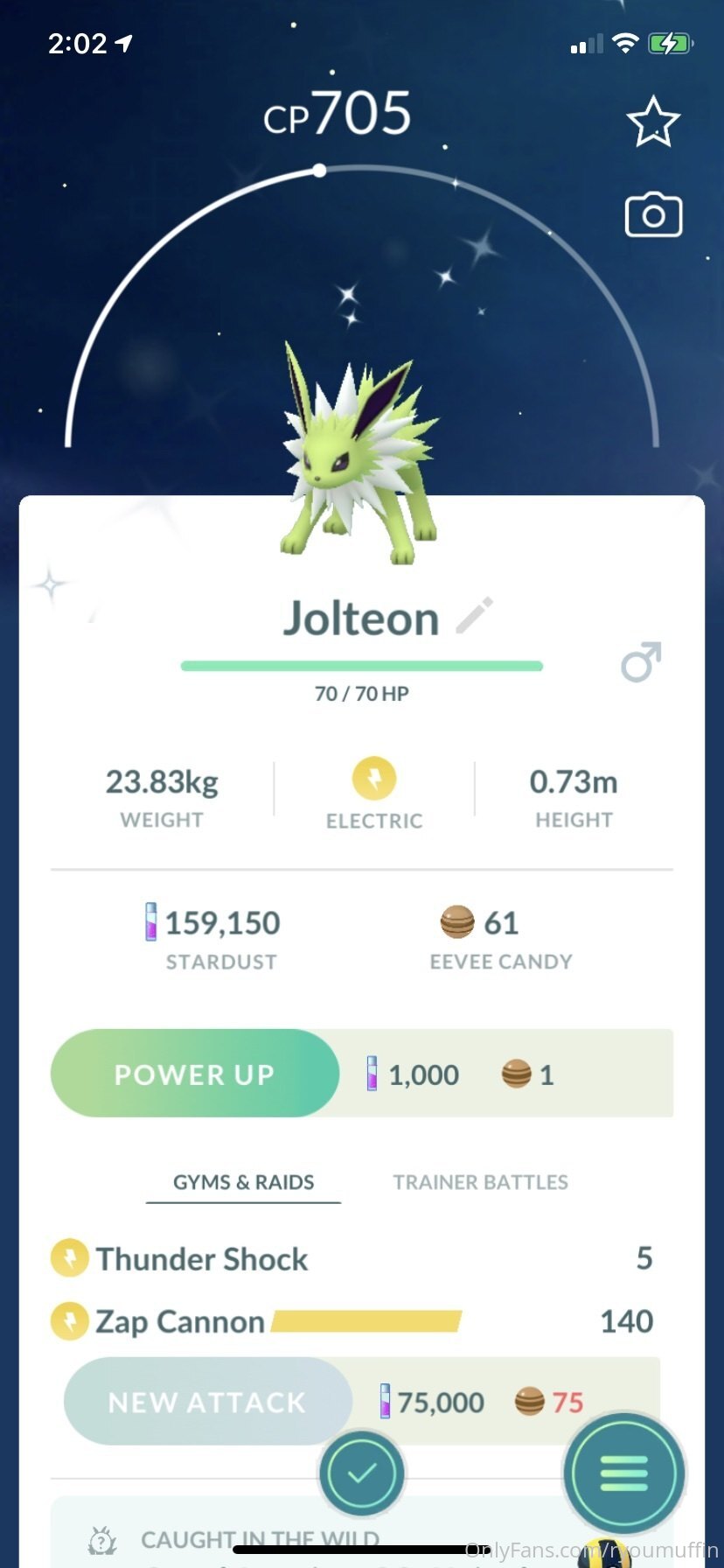Switch to the Trainer Battles tab
The height and width of the screenshot is (1568, 724).
click(480, 1182)
